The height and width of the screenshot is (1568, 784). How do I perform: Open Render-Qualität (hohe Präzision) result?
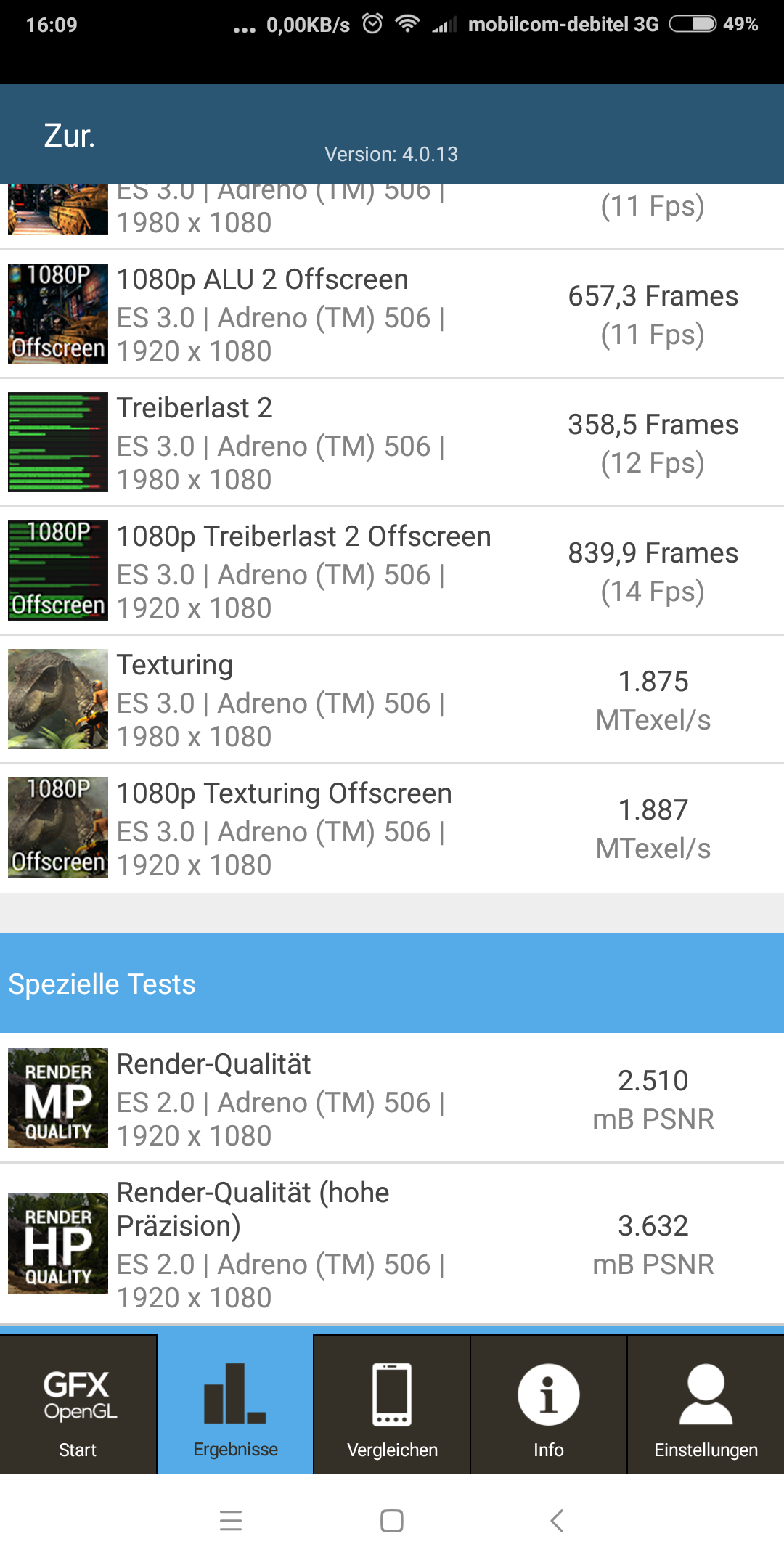tap(392, 1244)
